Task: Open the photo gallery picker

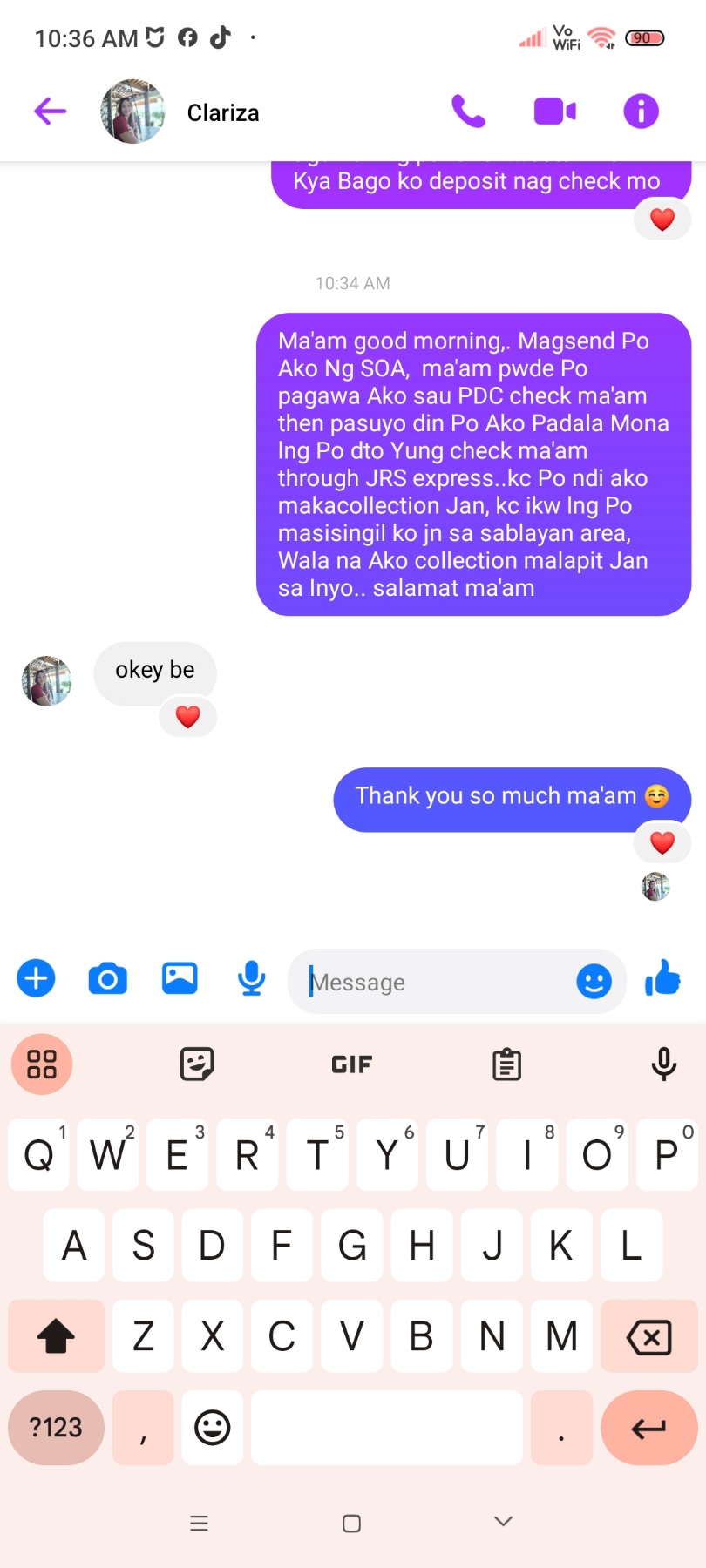Action: (180, 978)
